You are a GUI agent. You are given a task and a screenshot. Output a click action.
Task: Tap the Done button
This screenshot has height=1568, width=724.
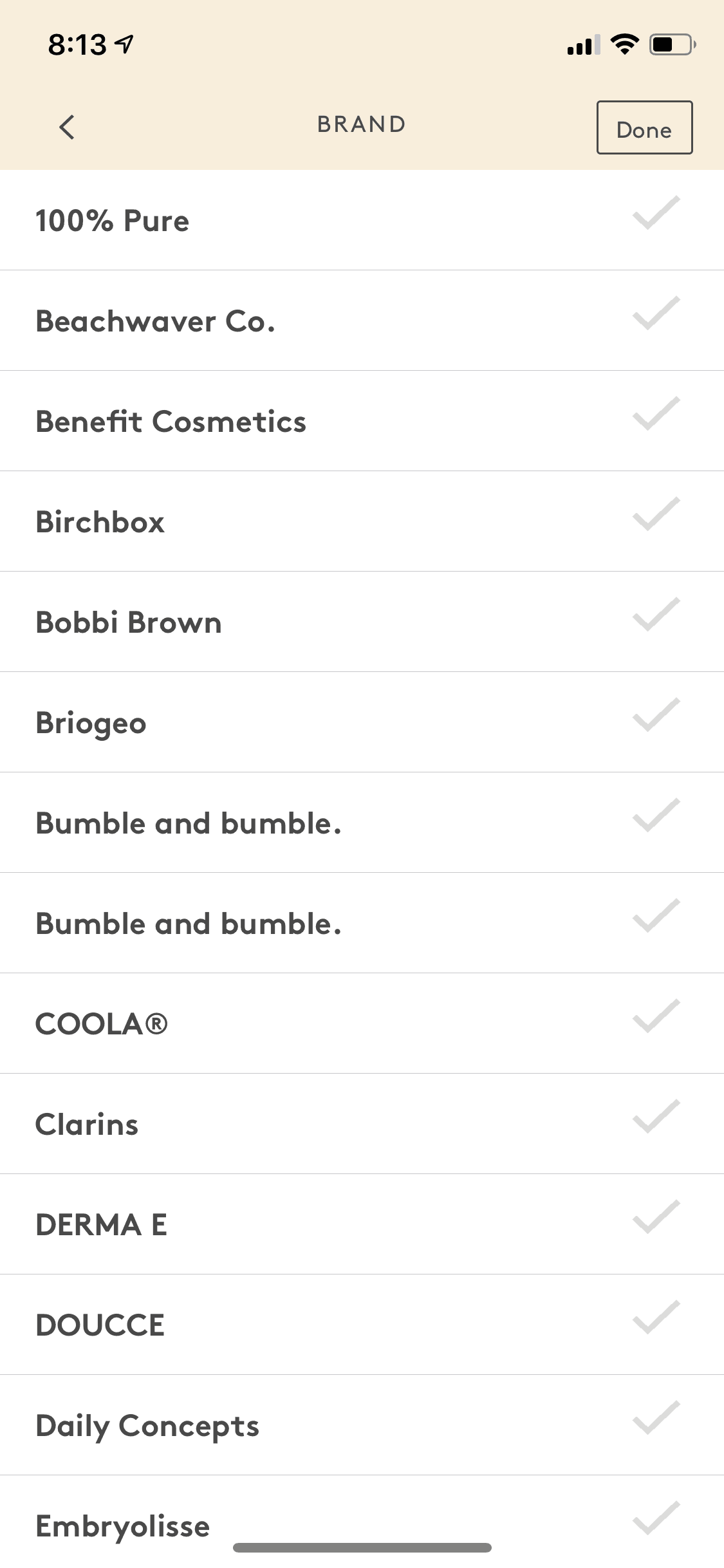(644, 127)
